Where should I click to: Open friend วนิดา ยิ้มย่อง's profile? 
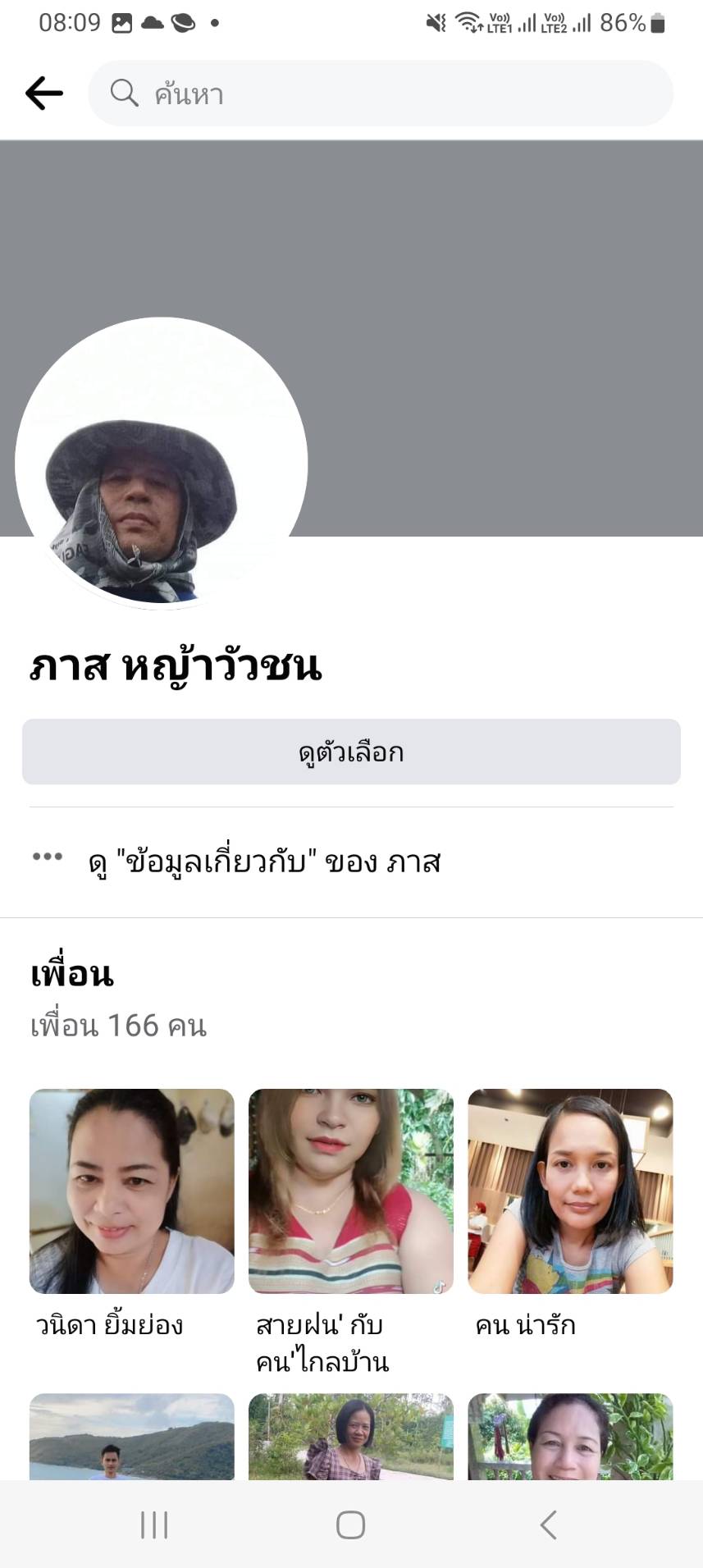point(132,1191)
